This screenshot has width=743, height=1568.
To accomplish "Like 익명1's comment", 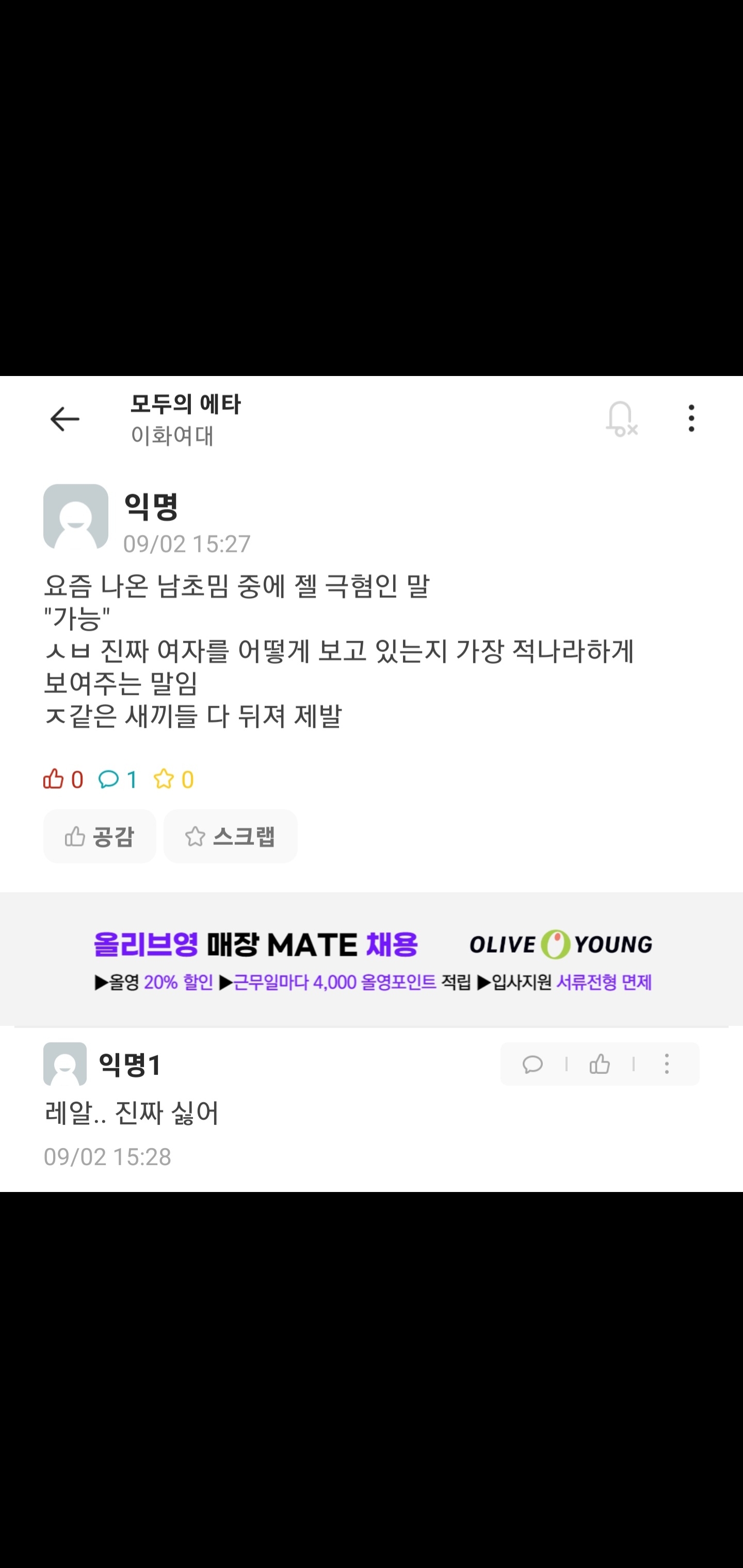I will pyautogui.click(x=599, y=1064).
